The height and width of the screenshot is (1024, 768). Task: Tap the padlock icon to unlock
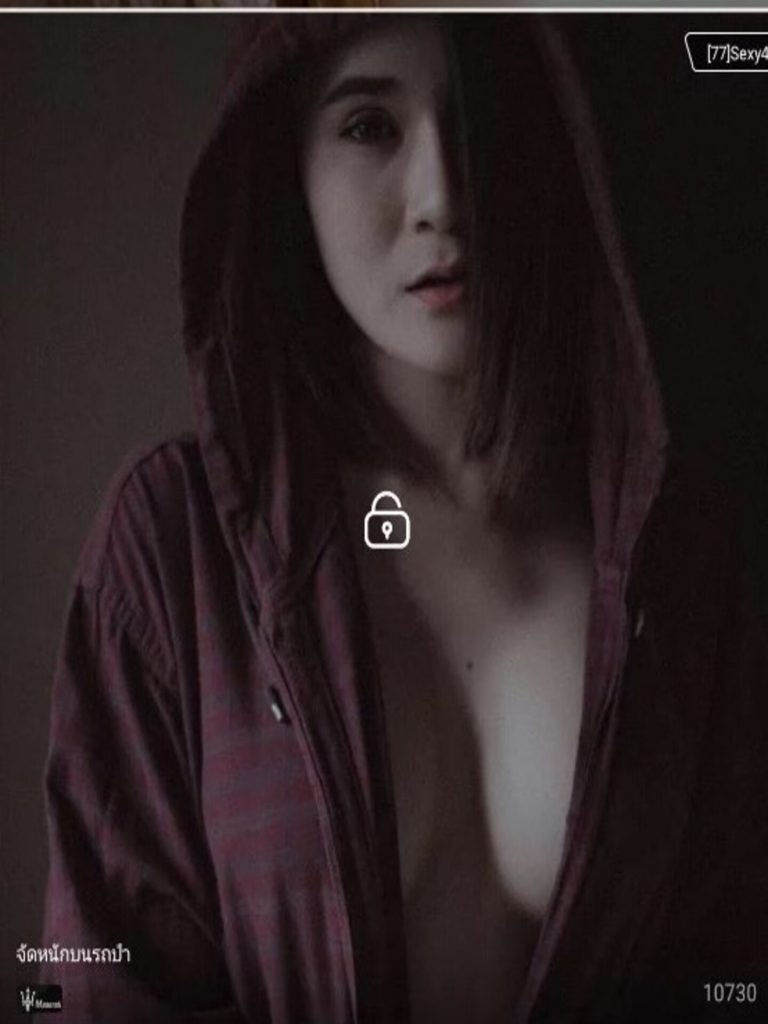click(x=387, y=520)
